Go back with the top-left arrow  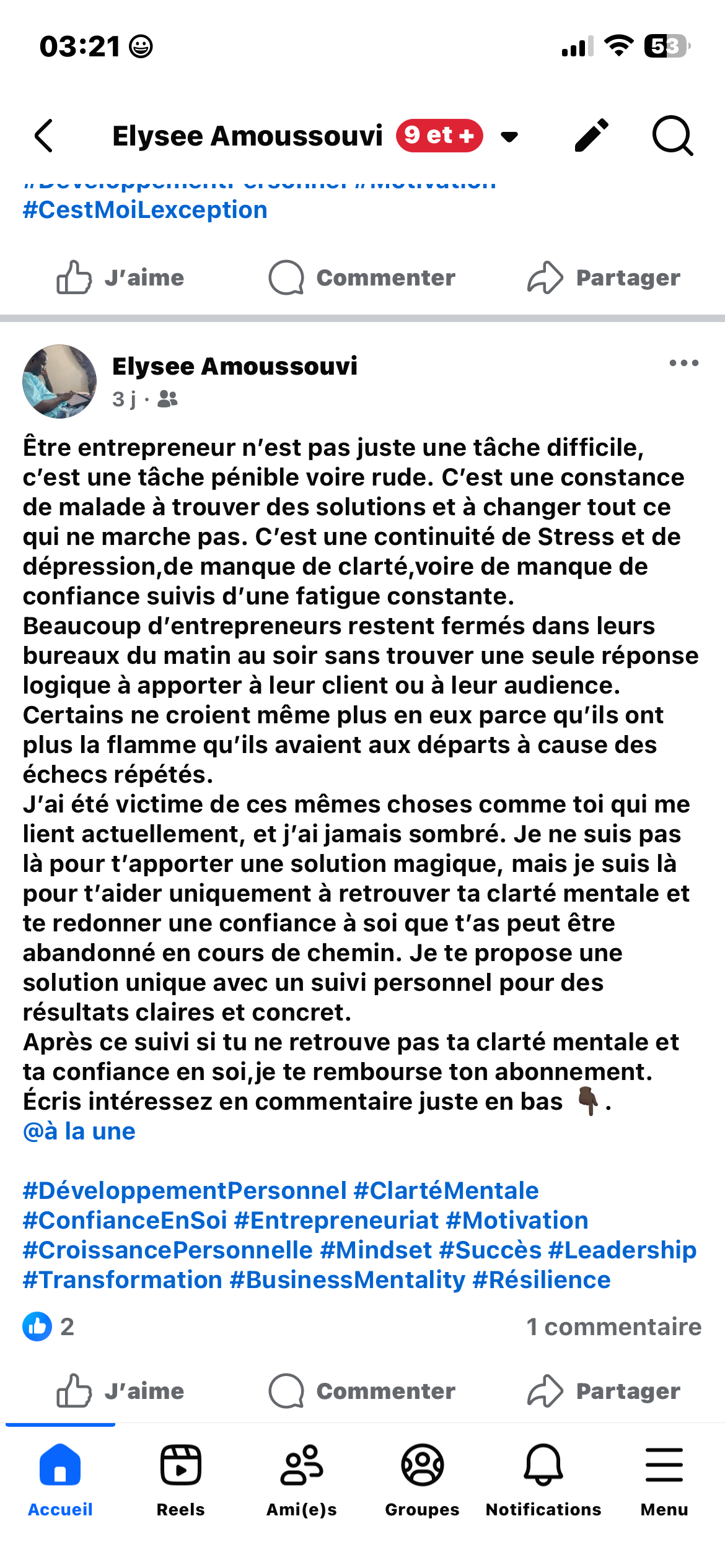click(x=45, y=136)
